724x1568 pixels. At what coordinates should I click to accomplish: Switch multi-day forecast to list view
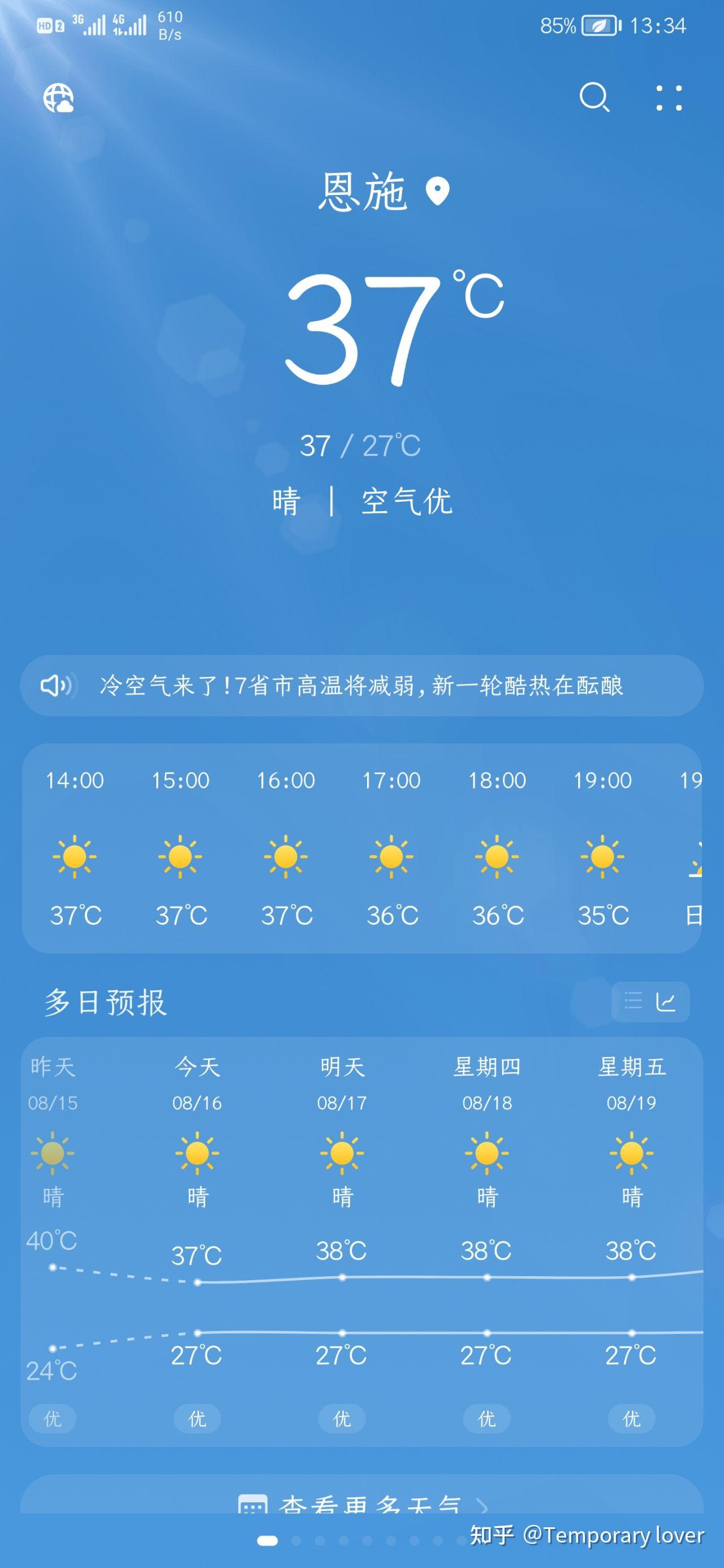point(633,1001)
